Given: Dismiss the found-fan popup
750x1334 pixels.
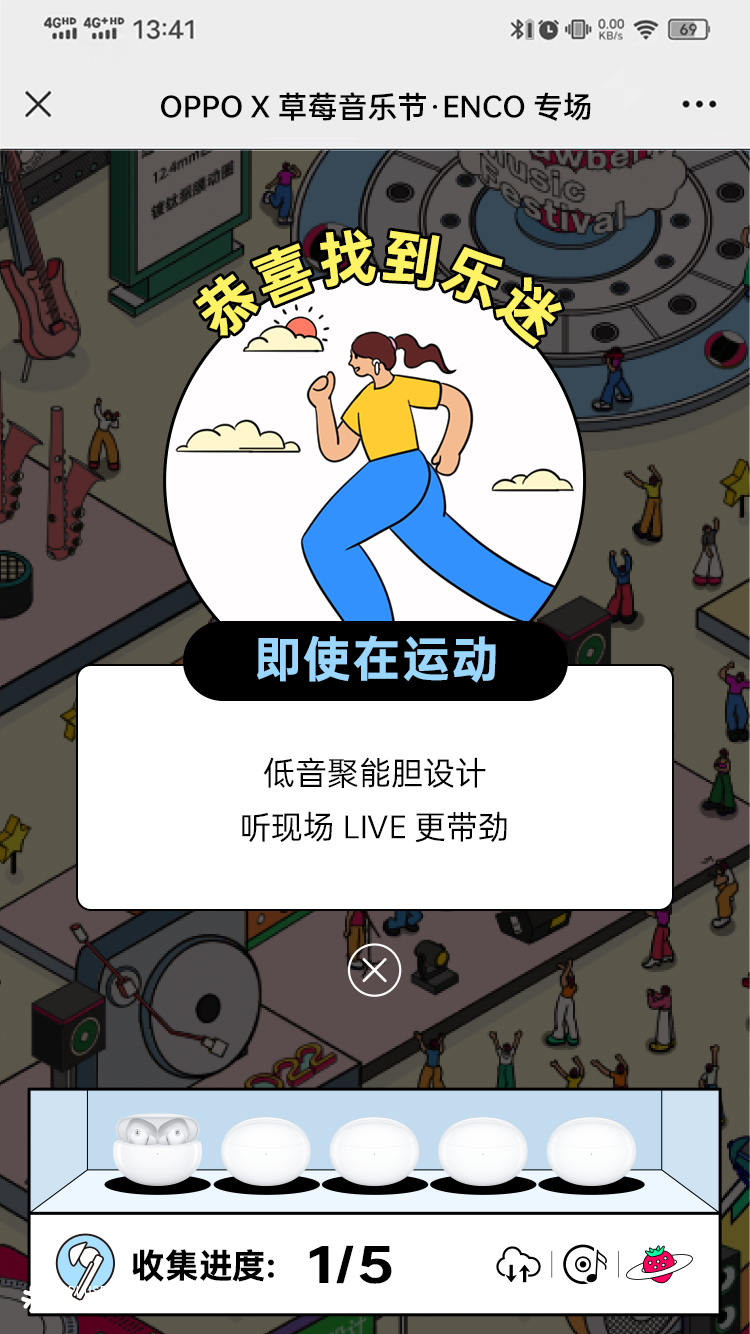Looking at the screenshot, I should 375,970.
